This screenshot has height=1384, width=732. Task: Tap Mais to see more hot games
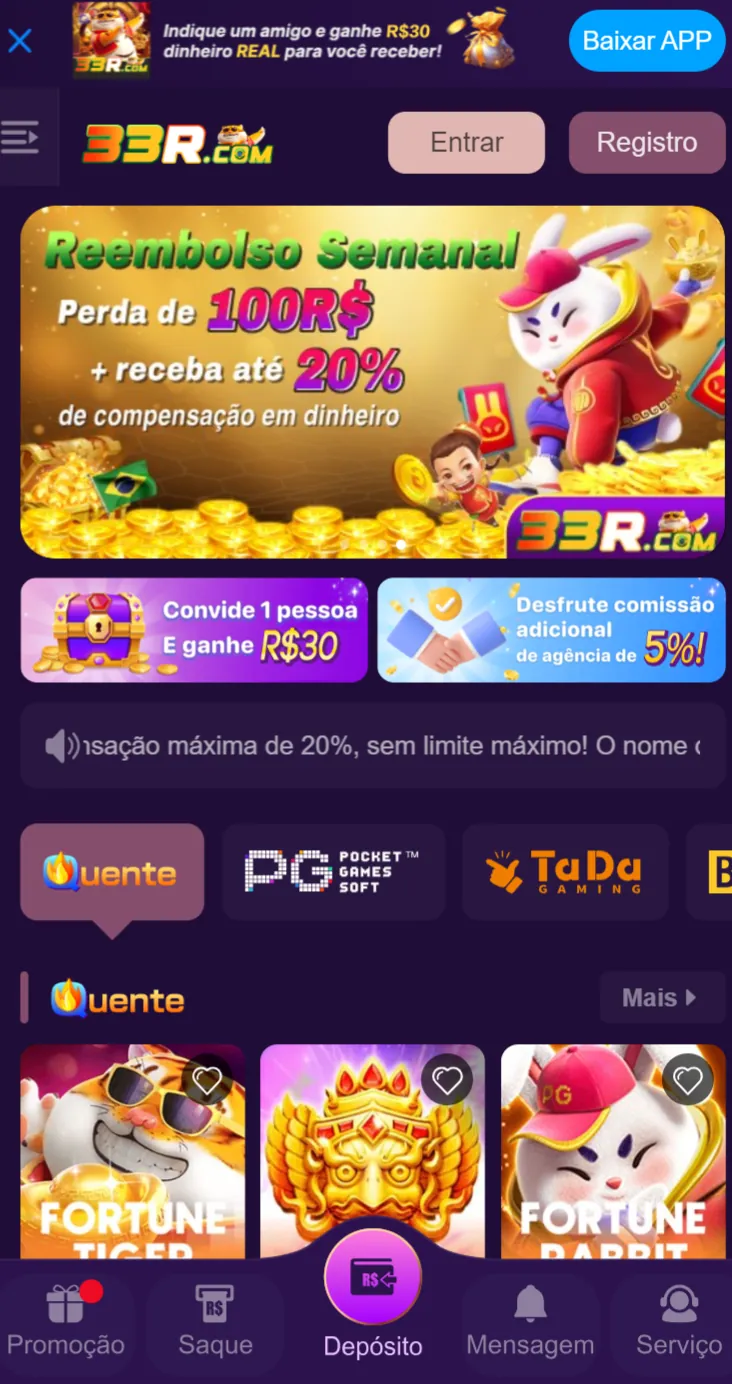(x=661, y=997)
